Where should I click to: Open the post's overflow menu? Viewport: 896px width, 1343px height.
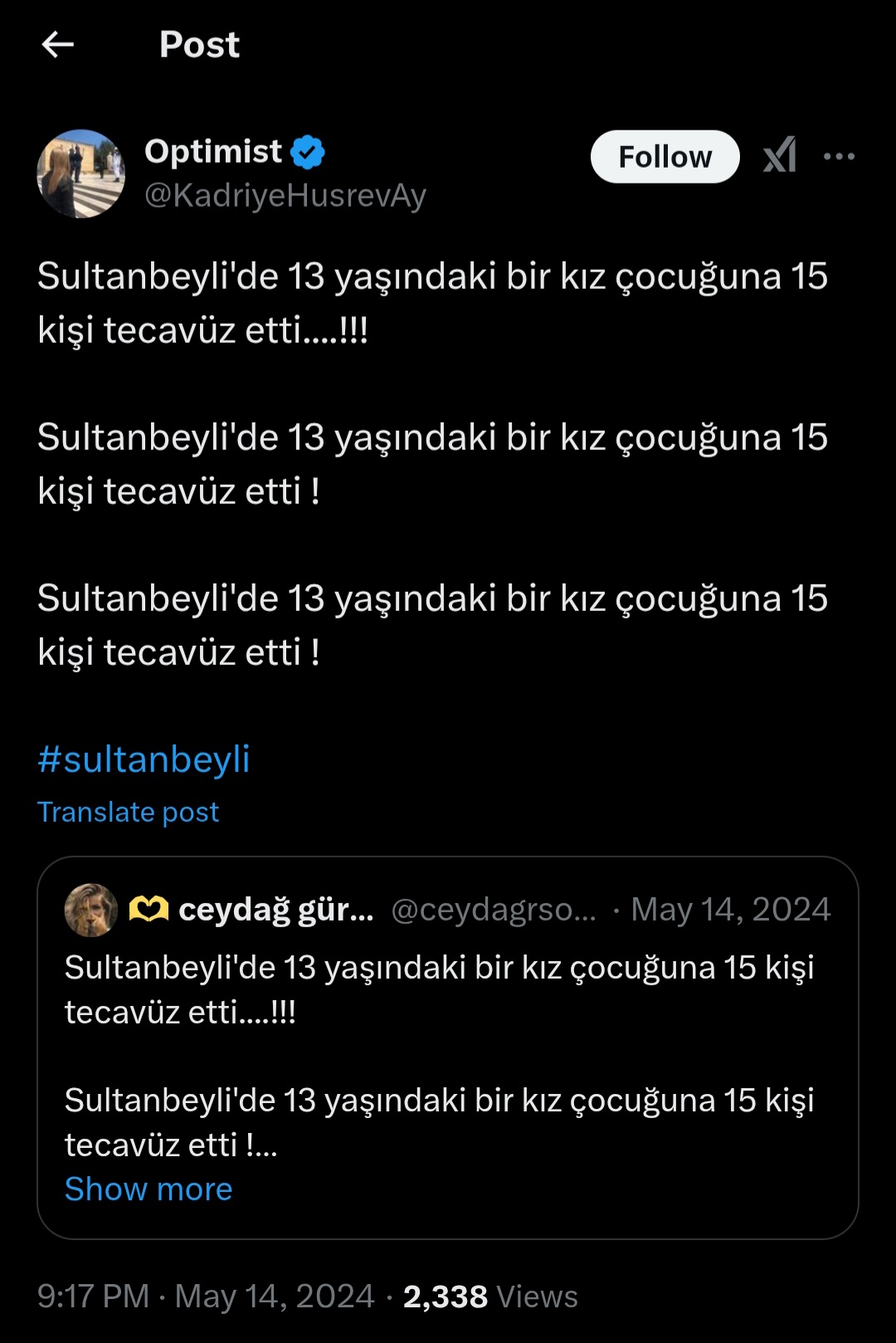[x=839, y=156]
